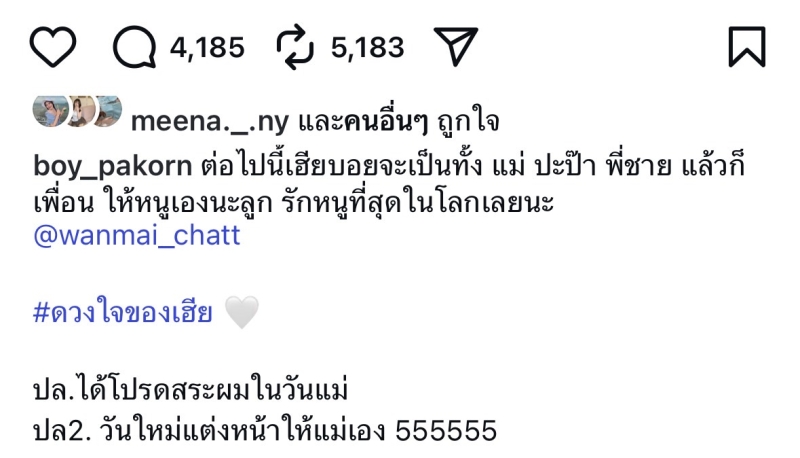Screen dimensions: 800x458
Task: Open the hashtag #ดวงใจของเฮีย
Action: (x=122, y=313)
